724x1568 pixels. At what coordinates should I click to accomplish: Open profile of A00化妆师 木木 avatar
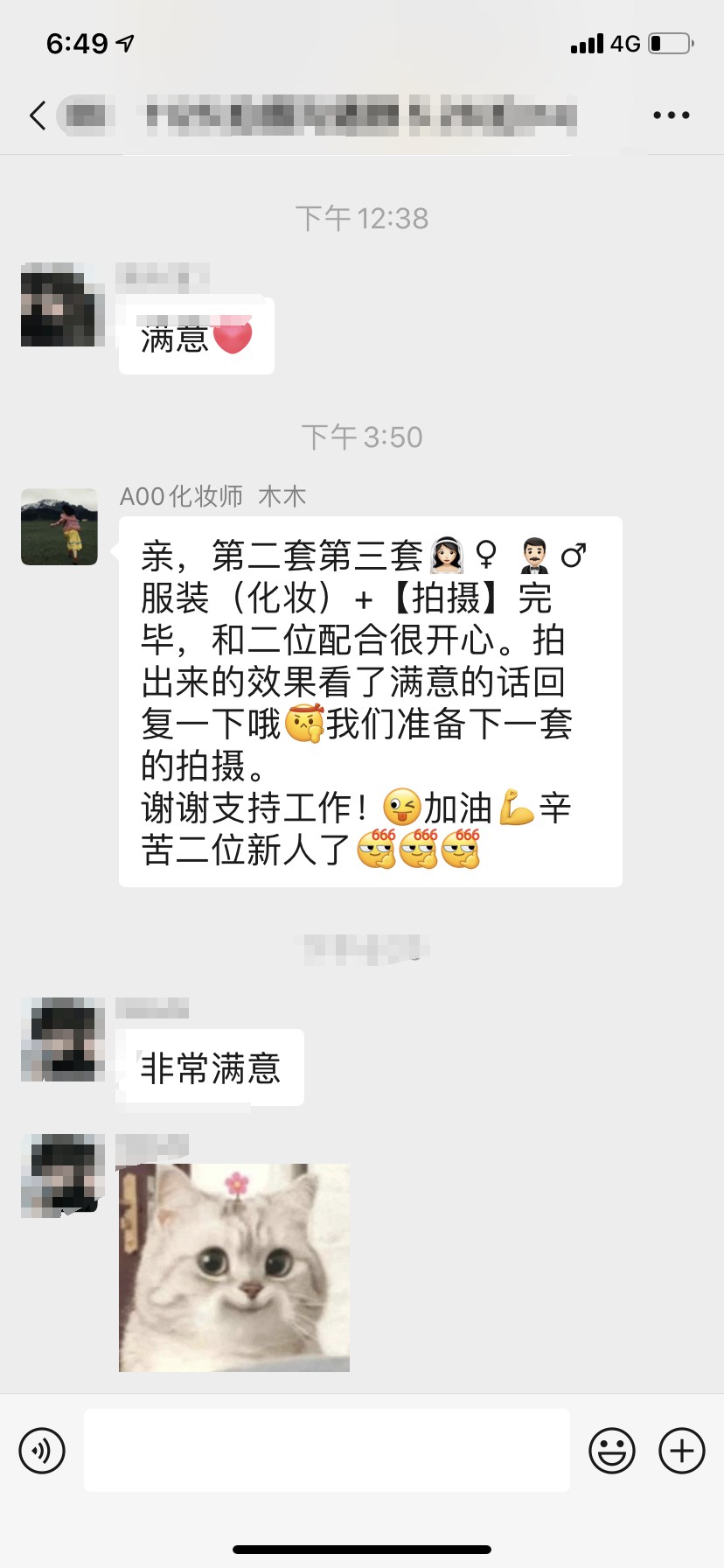coord(59,527)
